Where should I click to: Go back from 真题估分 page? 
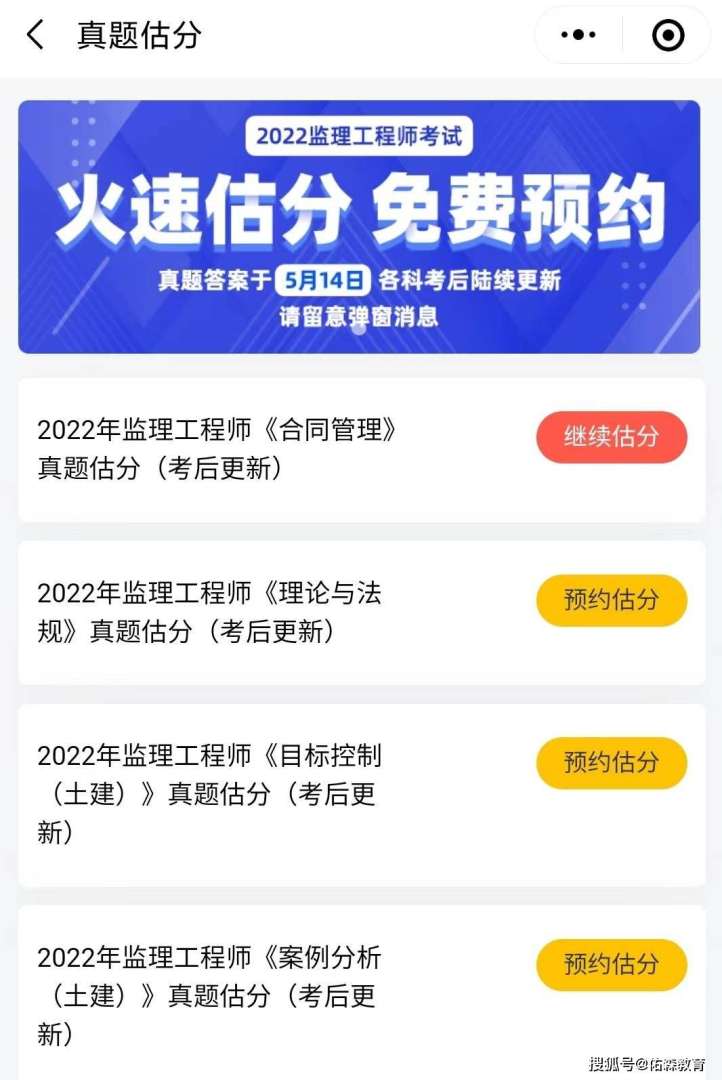coord(36,36)
